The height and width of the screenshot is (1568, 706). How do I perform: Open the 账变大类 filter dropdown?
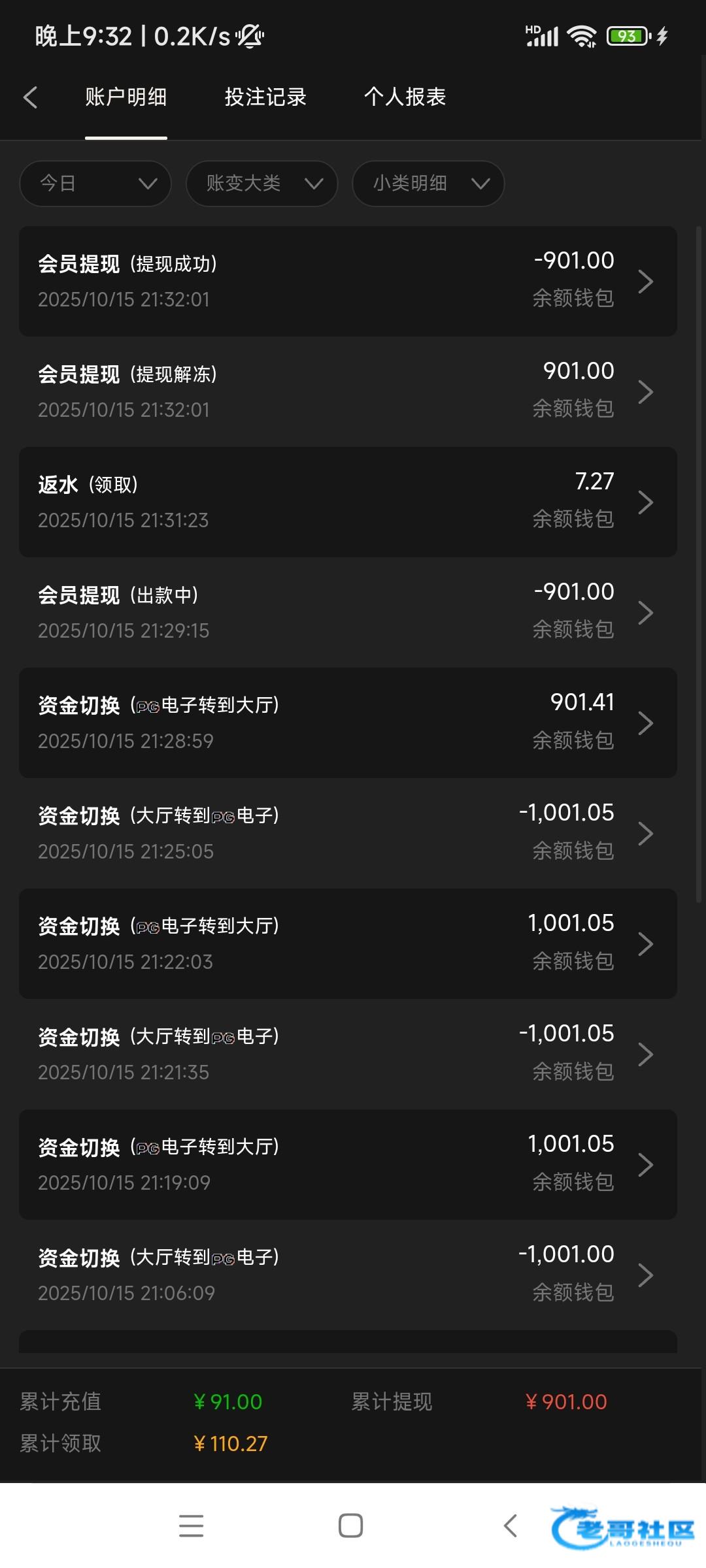click(261, 184)
